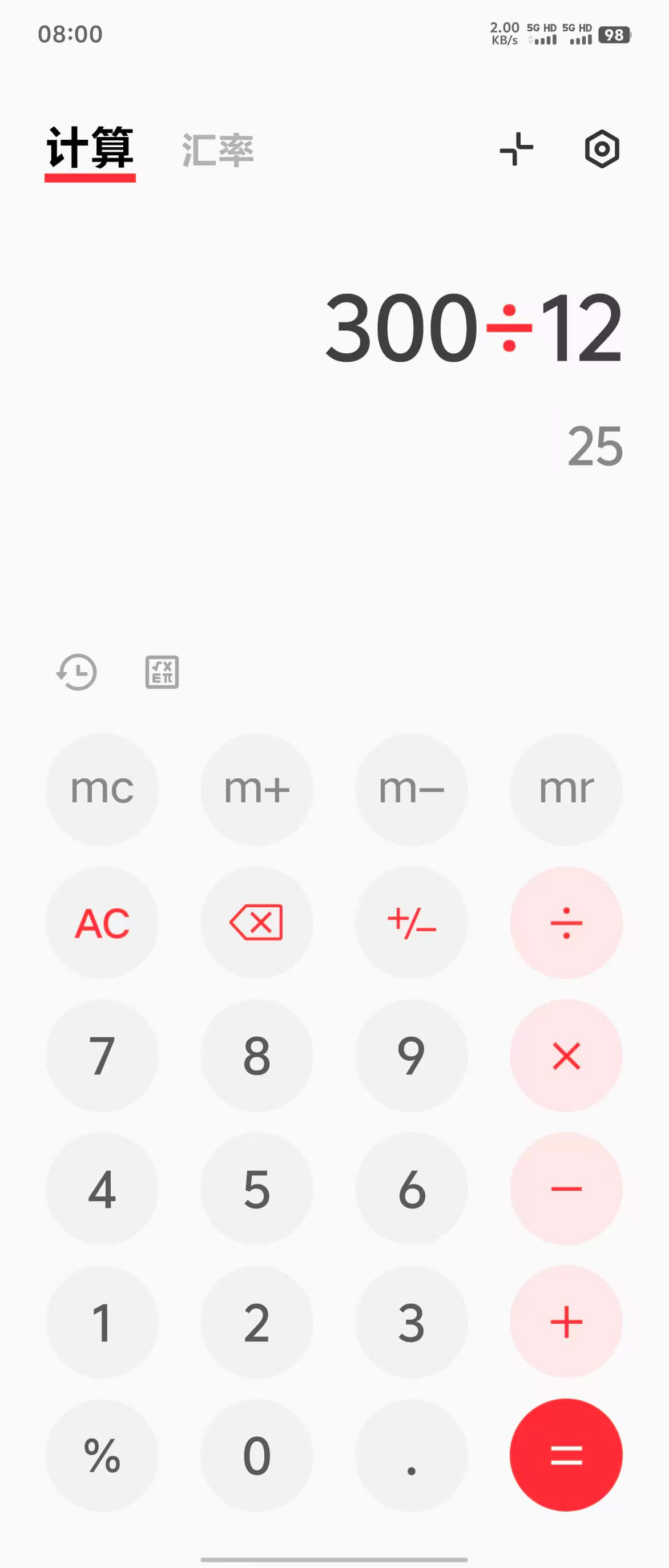This screenshot has width=669, height=1568.
Task: Tap the equals button
Action: (x=566, y=1455)
